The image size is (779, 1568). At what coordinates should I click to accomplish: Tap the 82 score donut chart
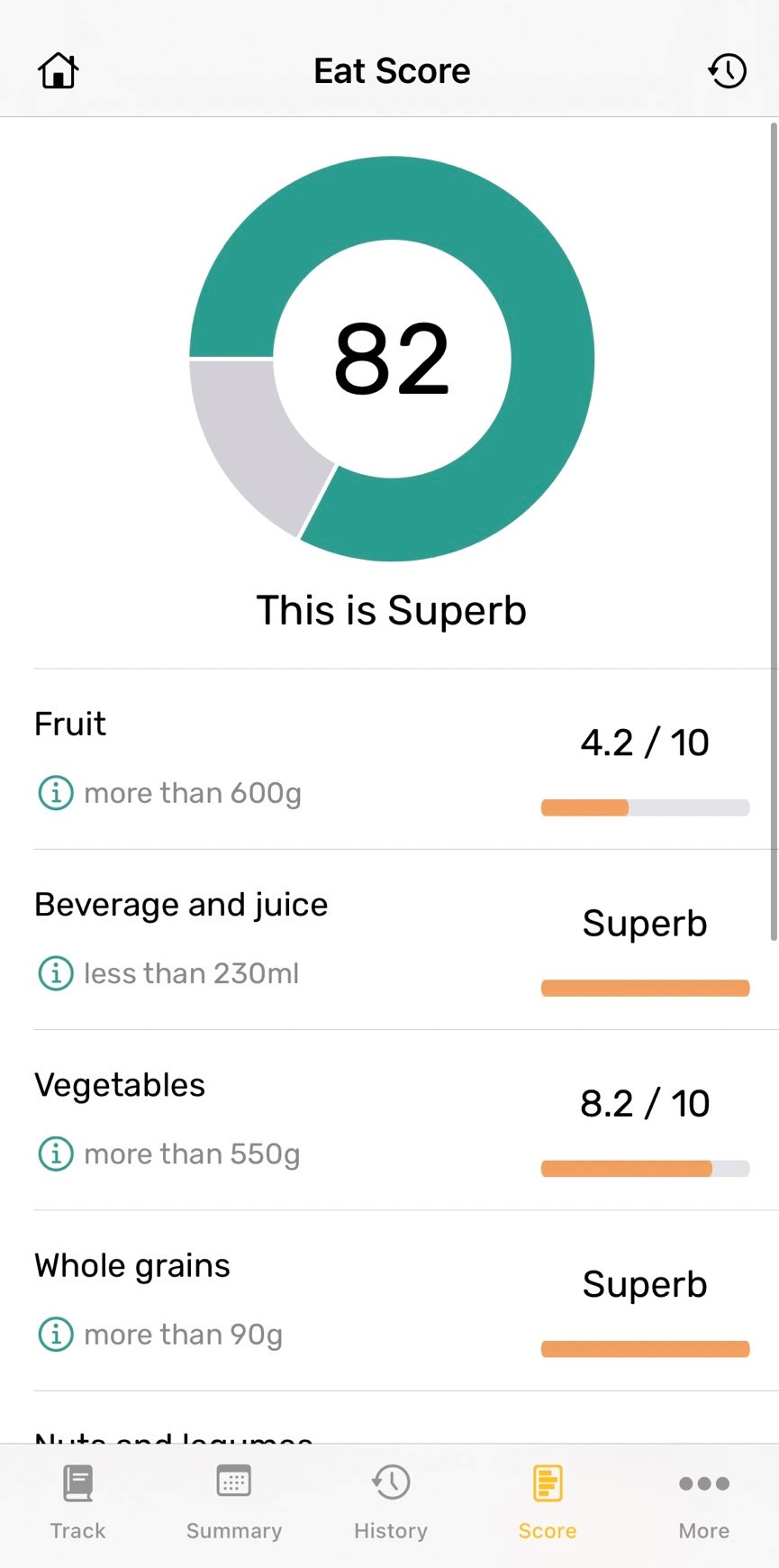pyautogui.click(x=391, y=359)
